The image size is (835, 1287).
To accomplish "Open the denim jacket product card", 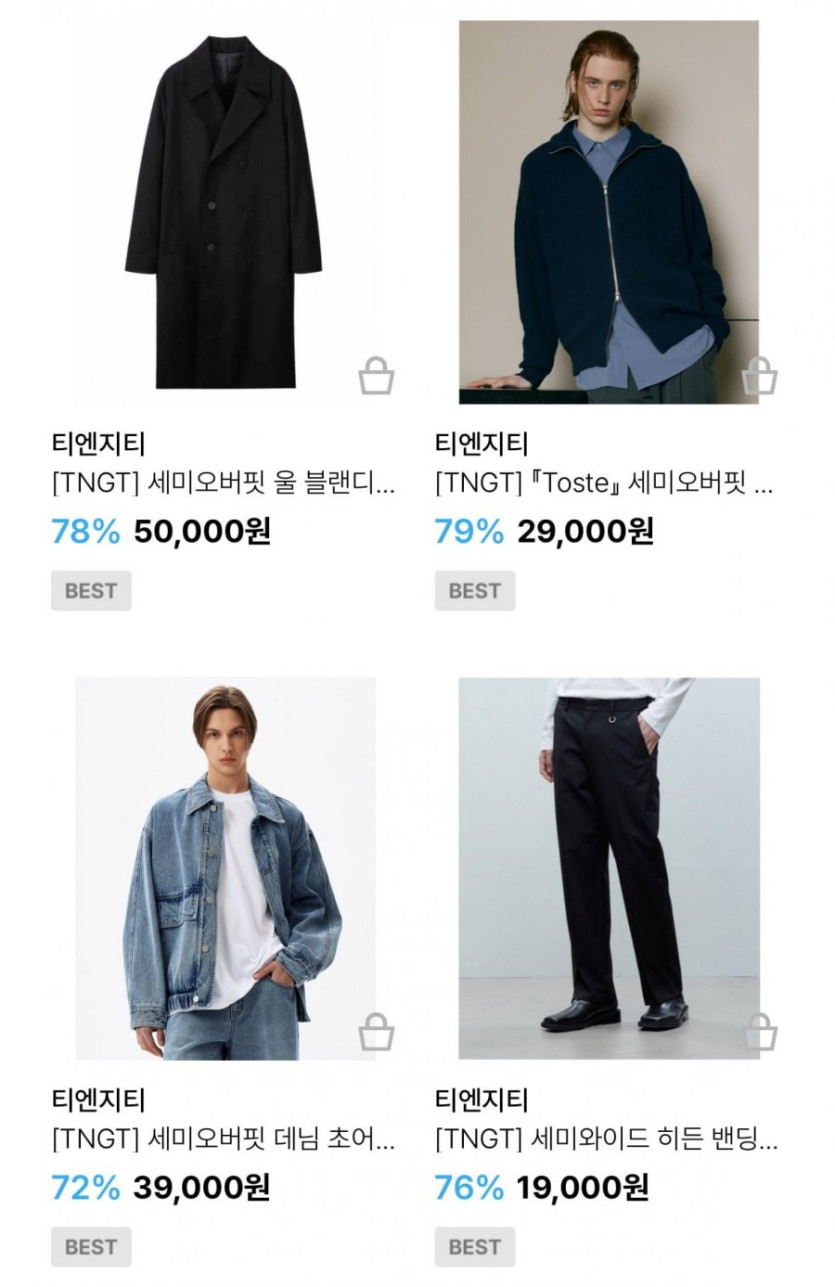I will [x=225, y=868].
